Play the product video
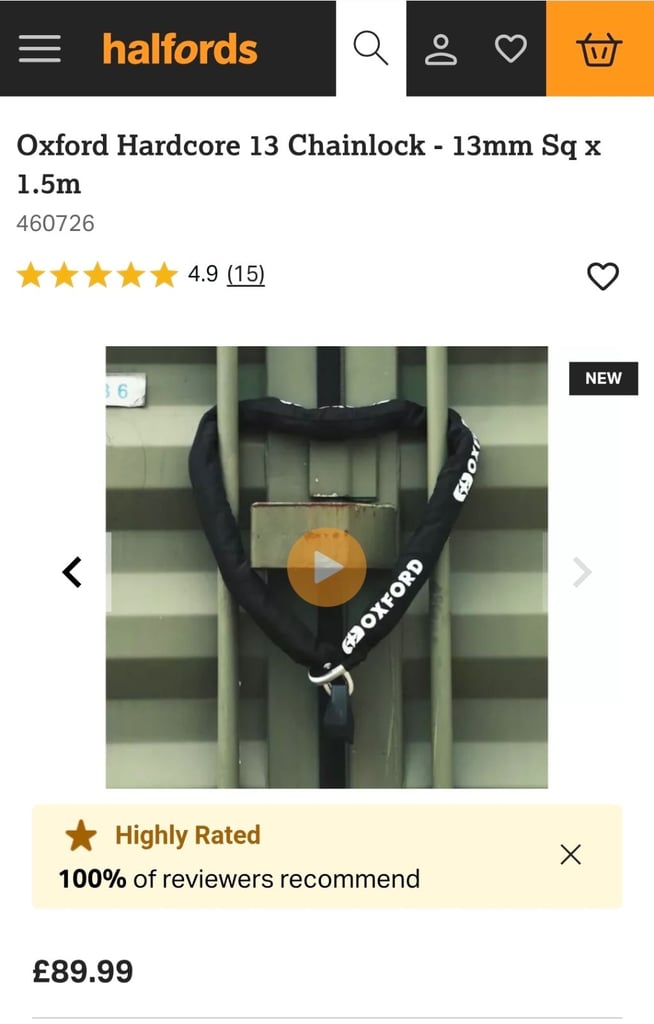The width and height of the screenshot is (654, 1024). pos(326,567)
